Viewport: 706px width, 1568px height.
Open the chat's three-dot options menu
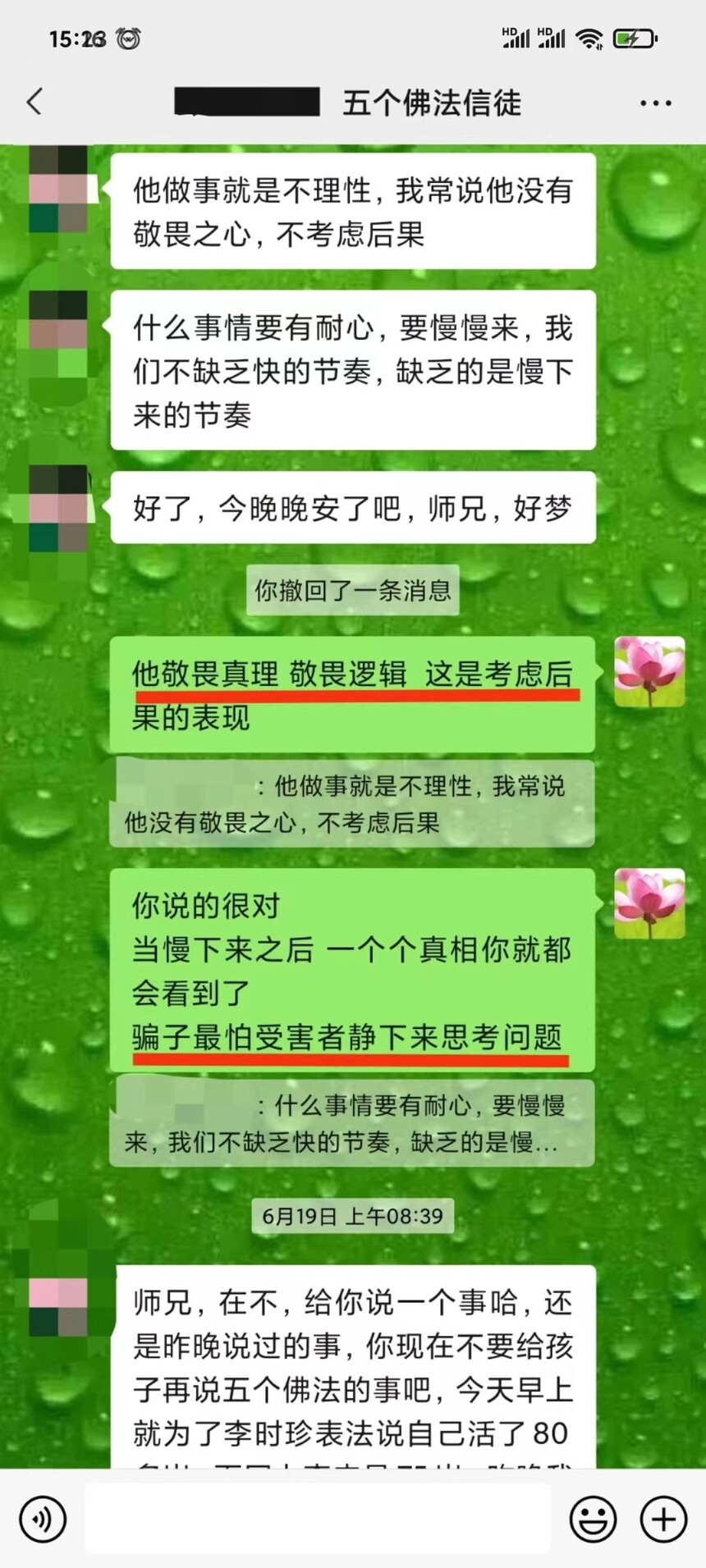pos(655,103)
